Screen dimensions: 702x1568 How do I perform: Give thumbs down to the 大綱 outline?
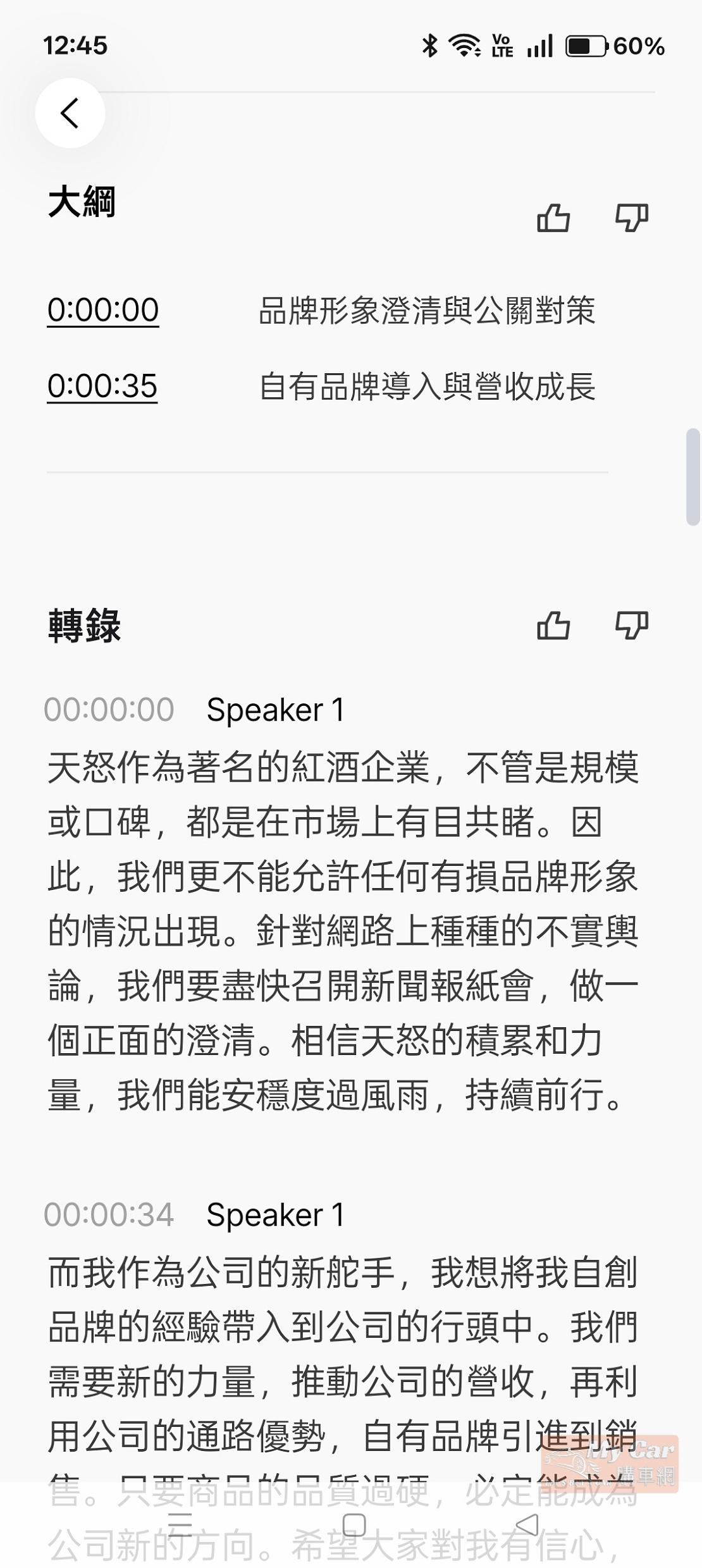pyautogui.click(x=632, y=218)
